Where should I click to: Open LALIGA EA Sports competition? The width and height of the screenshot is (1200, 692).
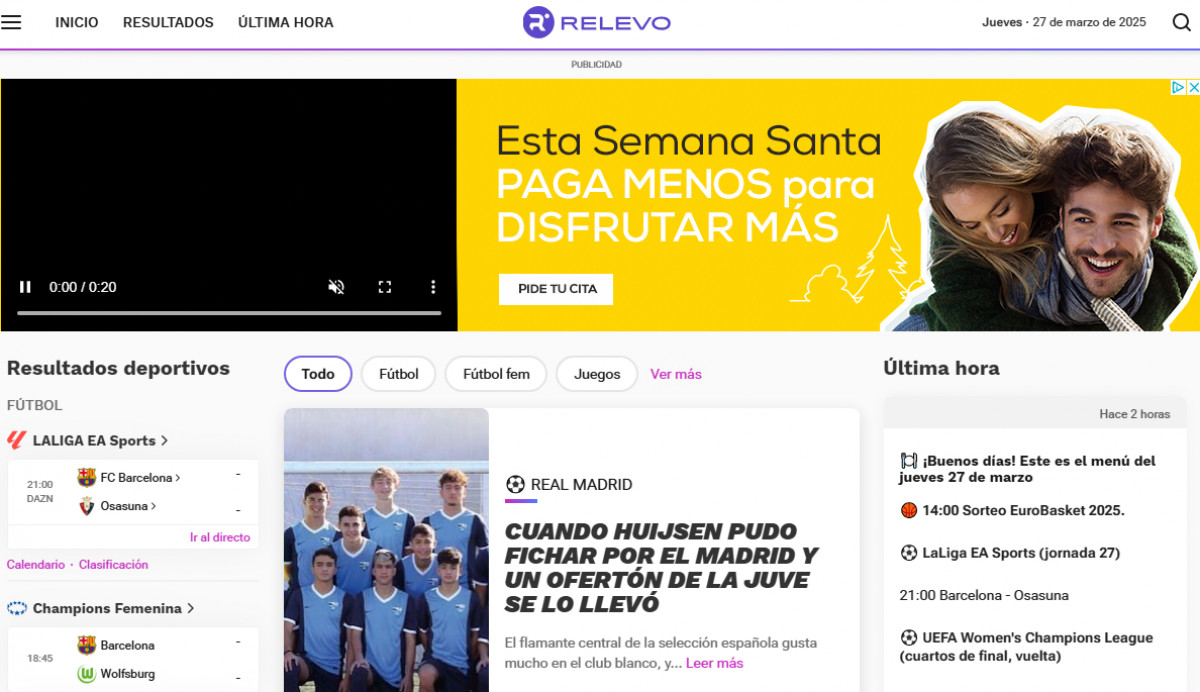coord(94,440)
